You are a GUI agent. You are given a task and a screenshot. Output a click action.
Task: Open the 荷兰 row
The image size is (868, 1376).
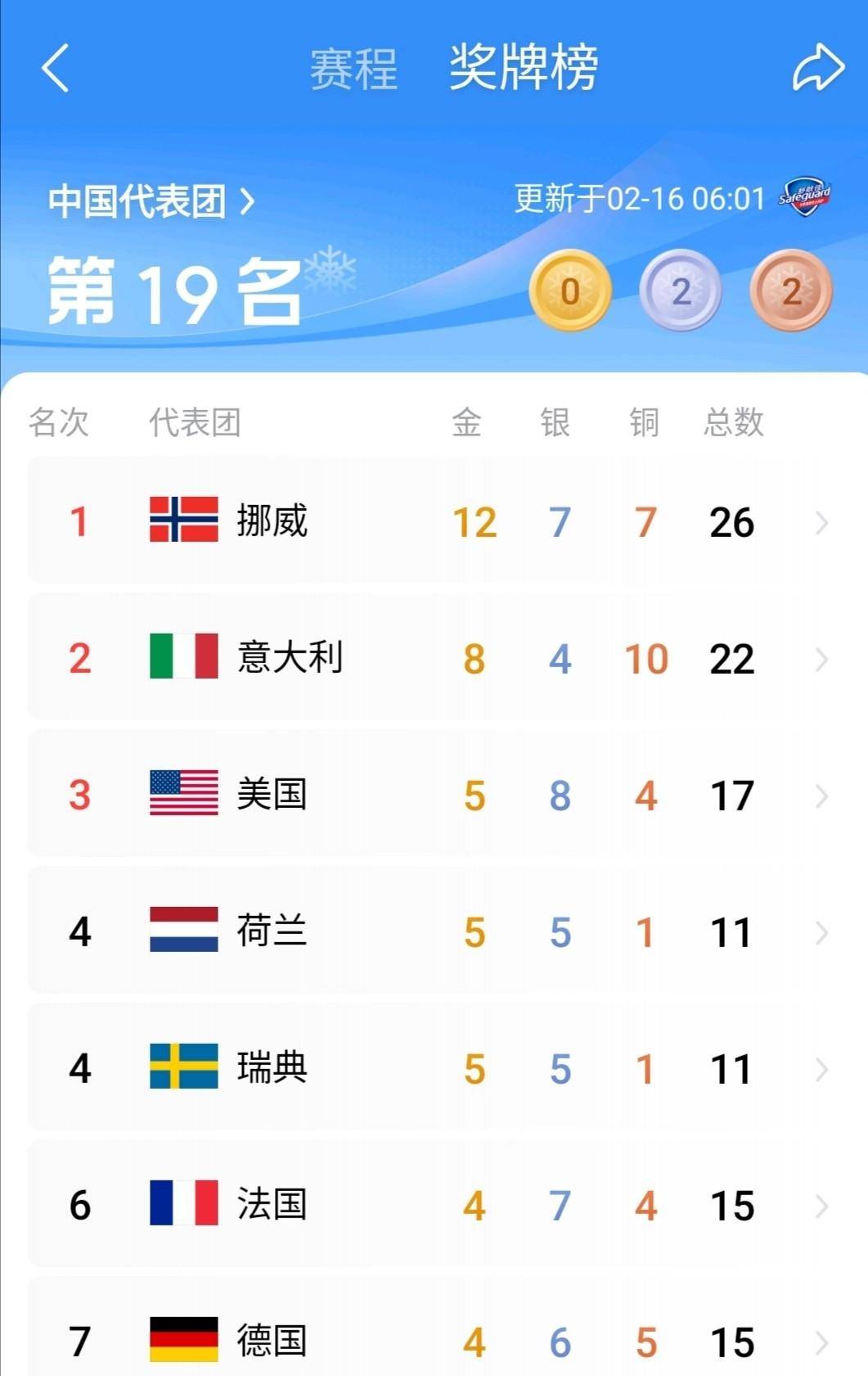[434, 932]
